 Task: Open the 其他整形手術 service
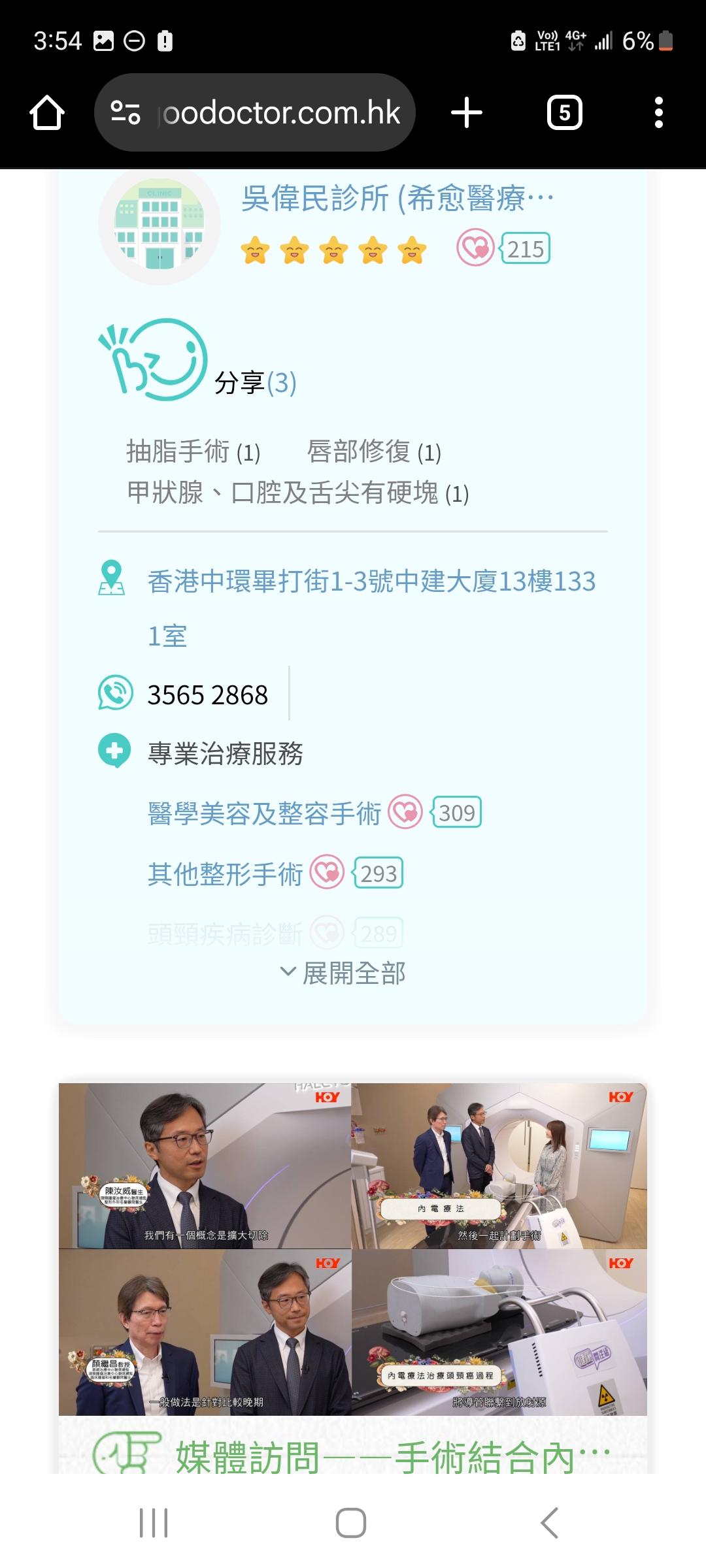pyautogui.click(x=225, y=874)
